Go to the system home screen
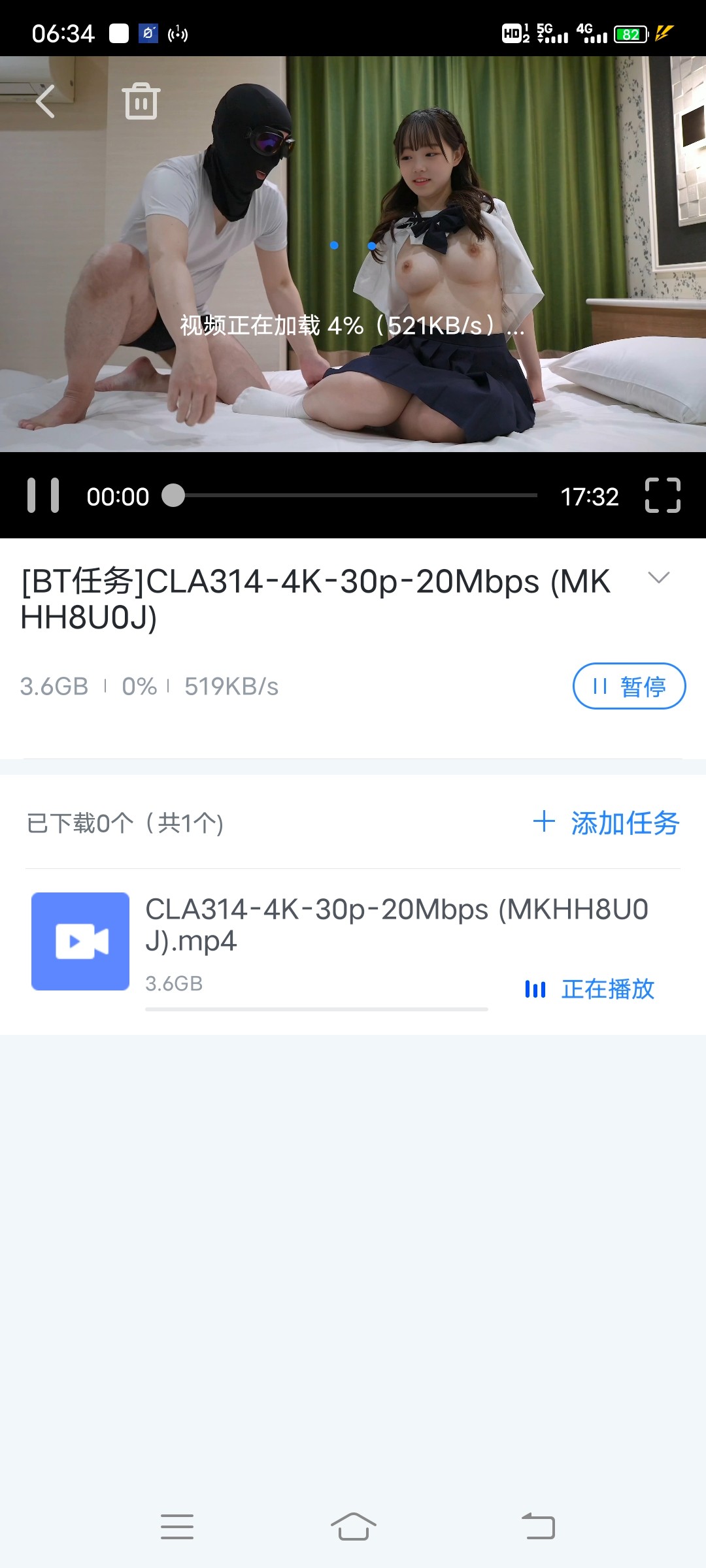The image size is (706, 1568). tap(353, 1527)
